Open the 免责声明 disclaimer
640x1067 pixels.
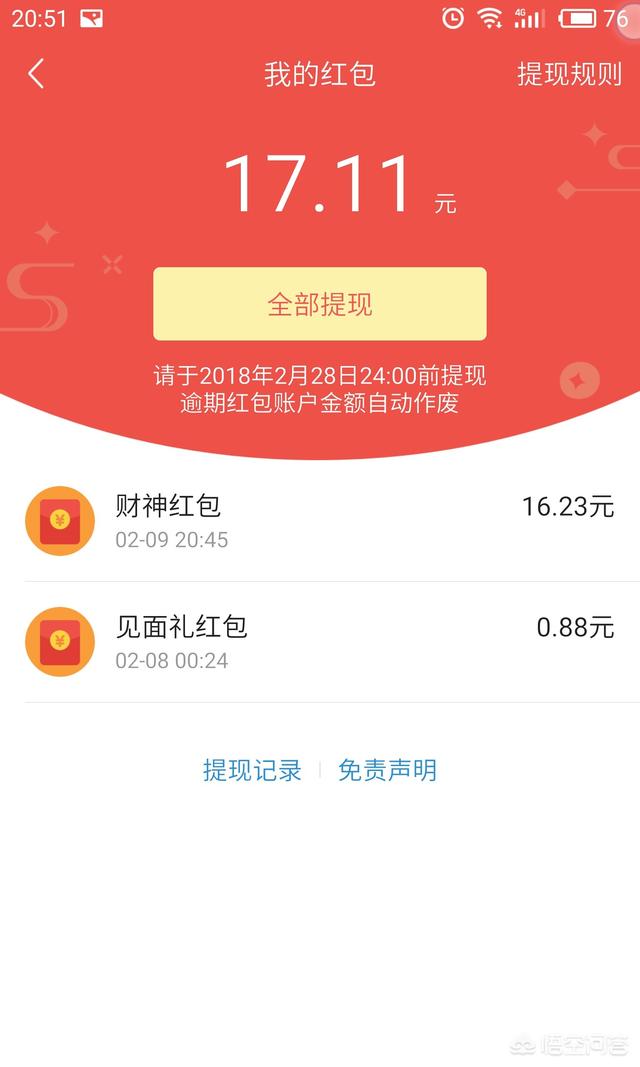387,770
